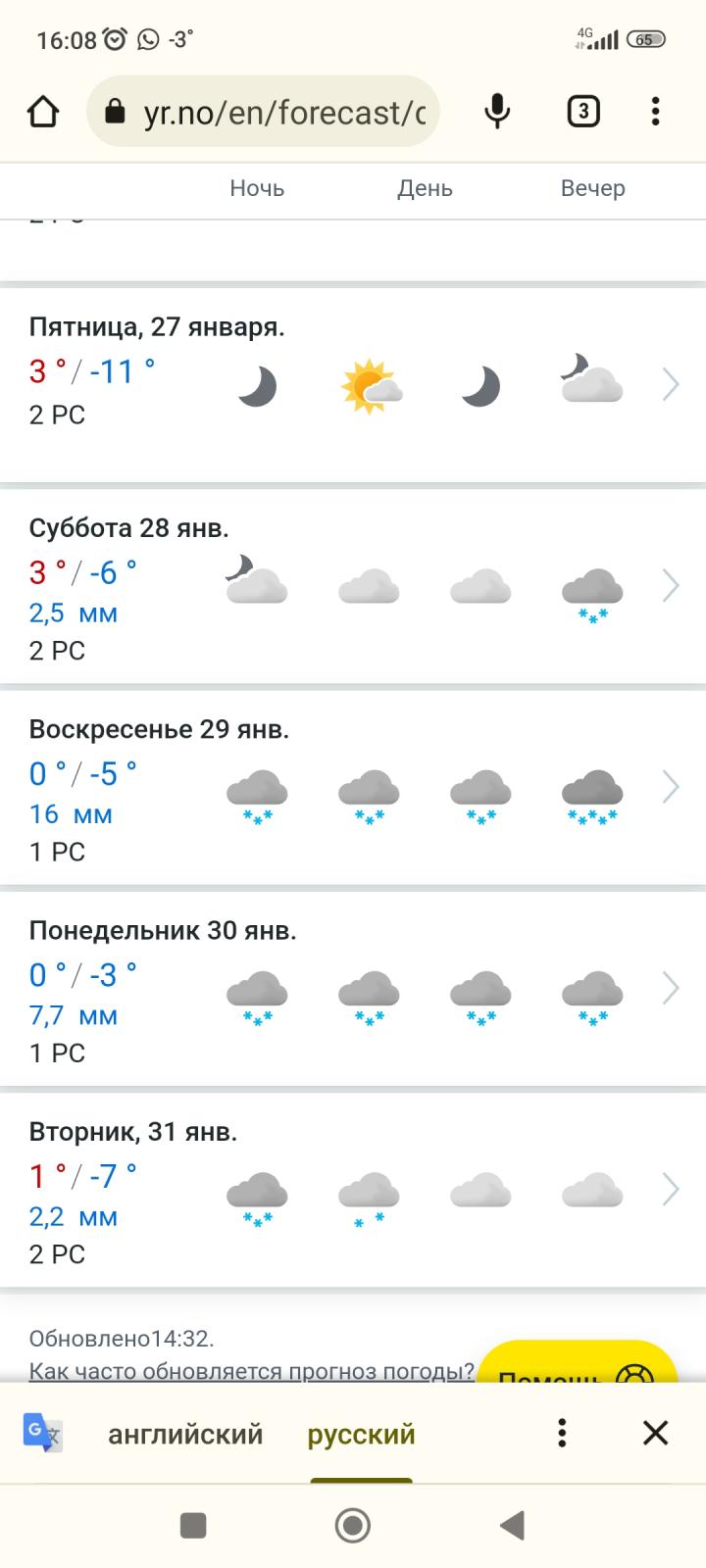The height and width of the screenshot is (1568, 706).
Task: Tap the yellow Помощь help button
Action: coord(577,1364)
